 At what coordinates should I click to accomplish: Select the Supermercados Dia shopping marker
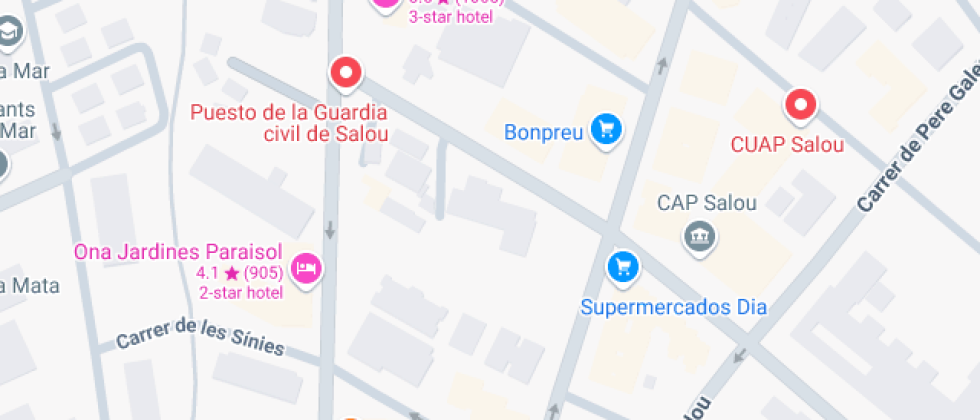624,267
